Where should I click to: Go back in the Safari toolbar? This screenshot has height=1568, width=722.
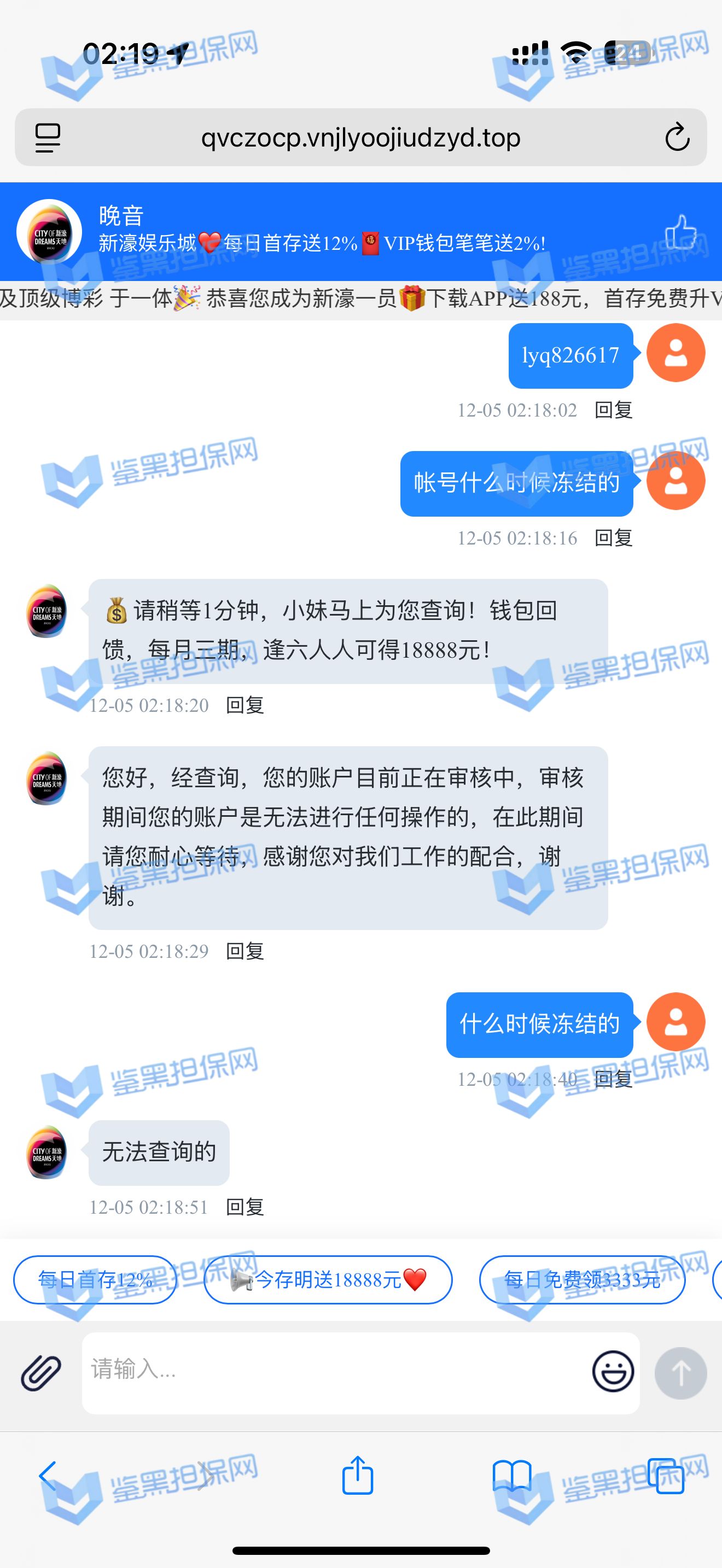(48, 1476)
